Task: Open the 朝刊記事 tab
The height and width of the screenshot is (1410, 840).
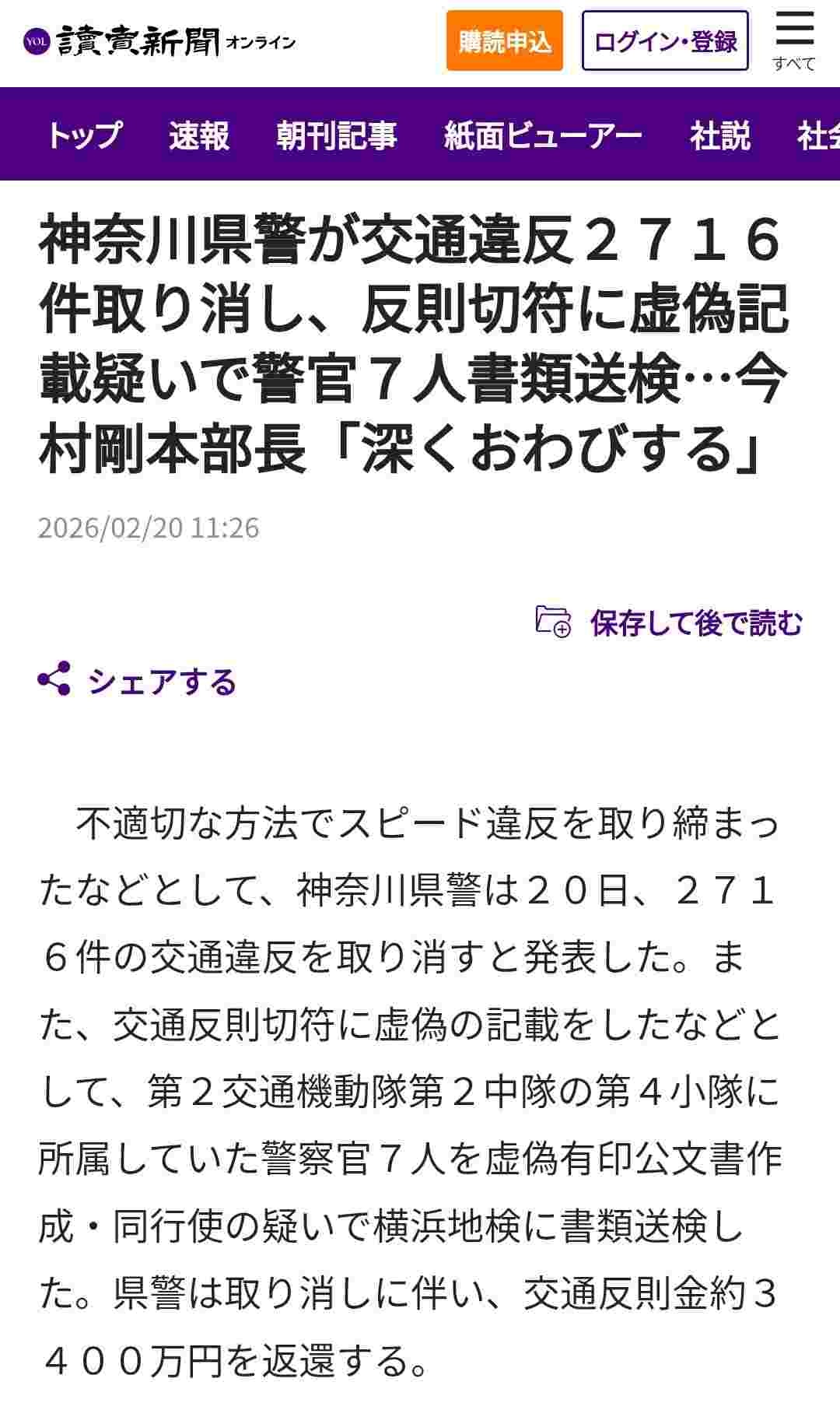Action: (336, 135)
